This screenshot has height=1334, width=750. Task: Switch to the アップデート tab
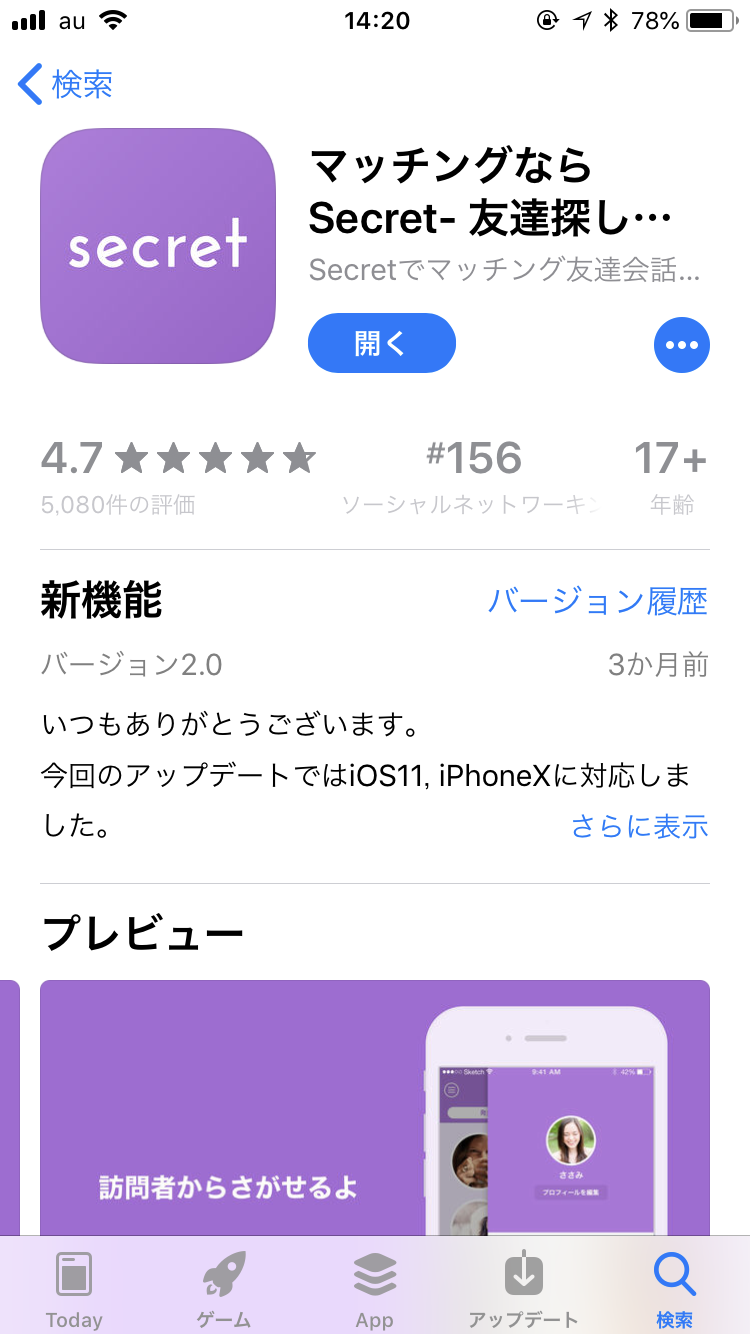tap(523, 1288)
